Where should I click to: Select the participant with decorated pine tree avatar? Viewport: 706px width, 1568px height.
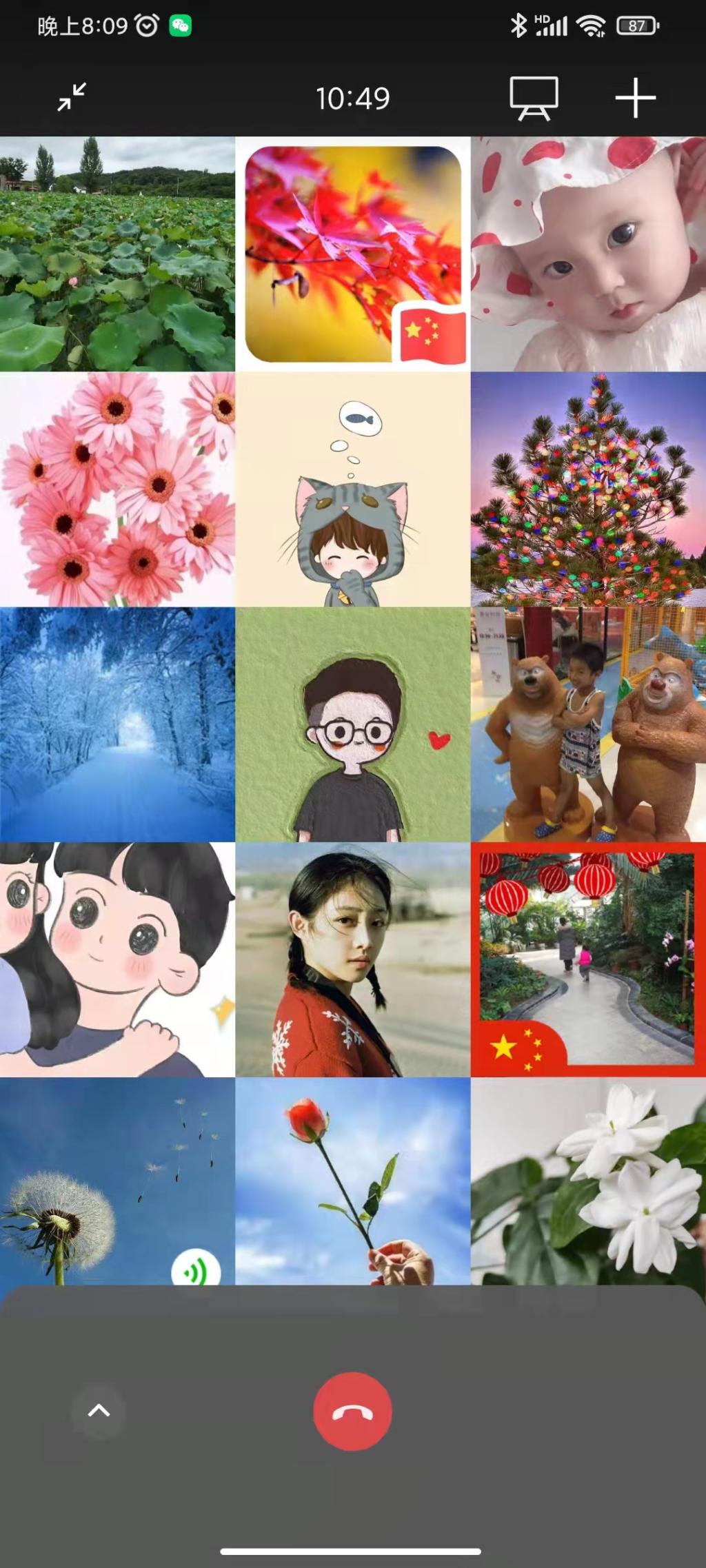(588, 489)
